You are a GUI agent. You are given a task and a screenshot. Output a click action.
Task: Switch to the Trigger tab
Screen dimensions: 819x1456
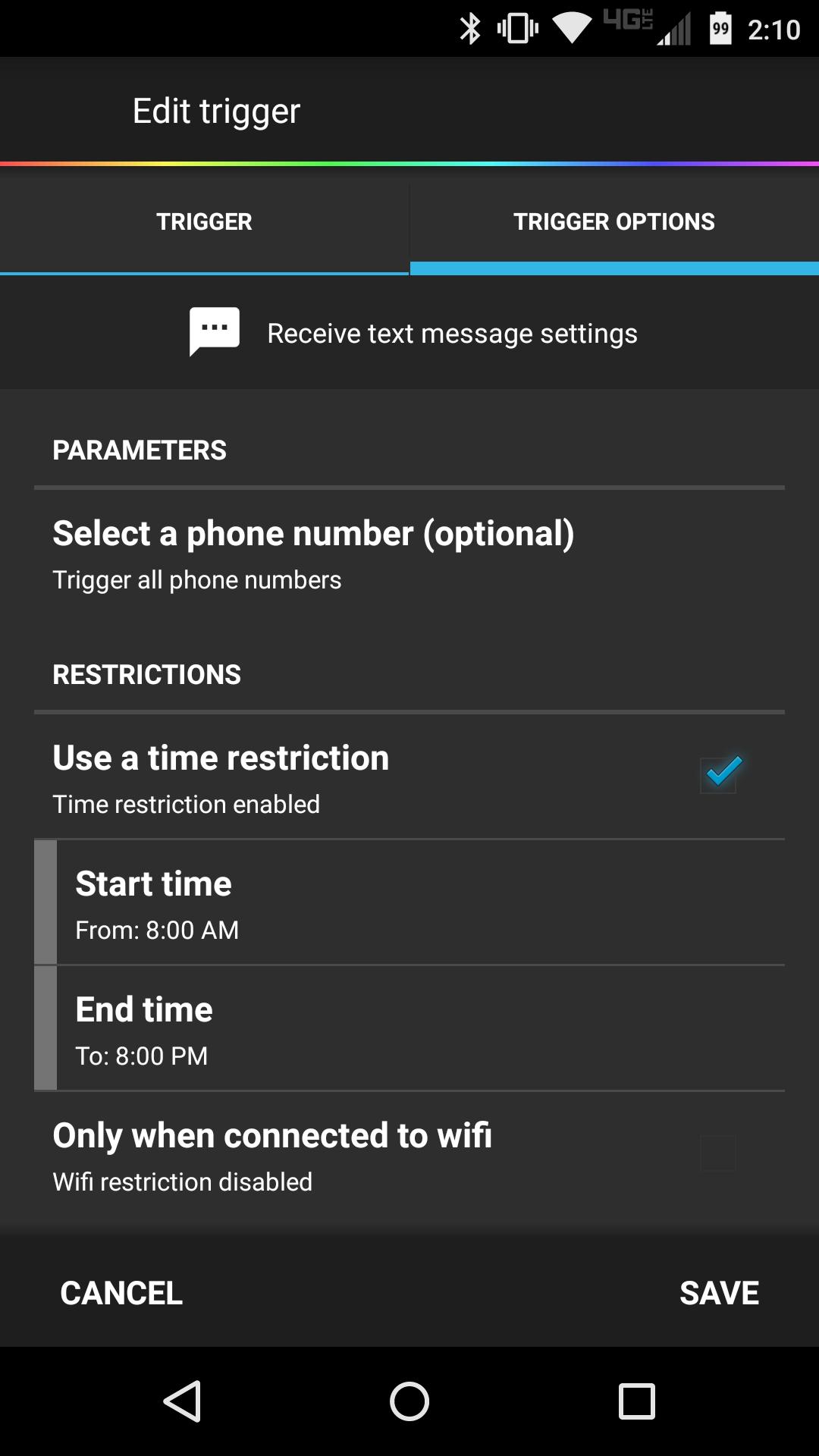point(204,221)
